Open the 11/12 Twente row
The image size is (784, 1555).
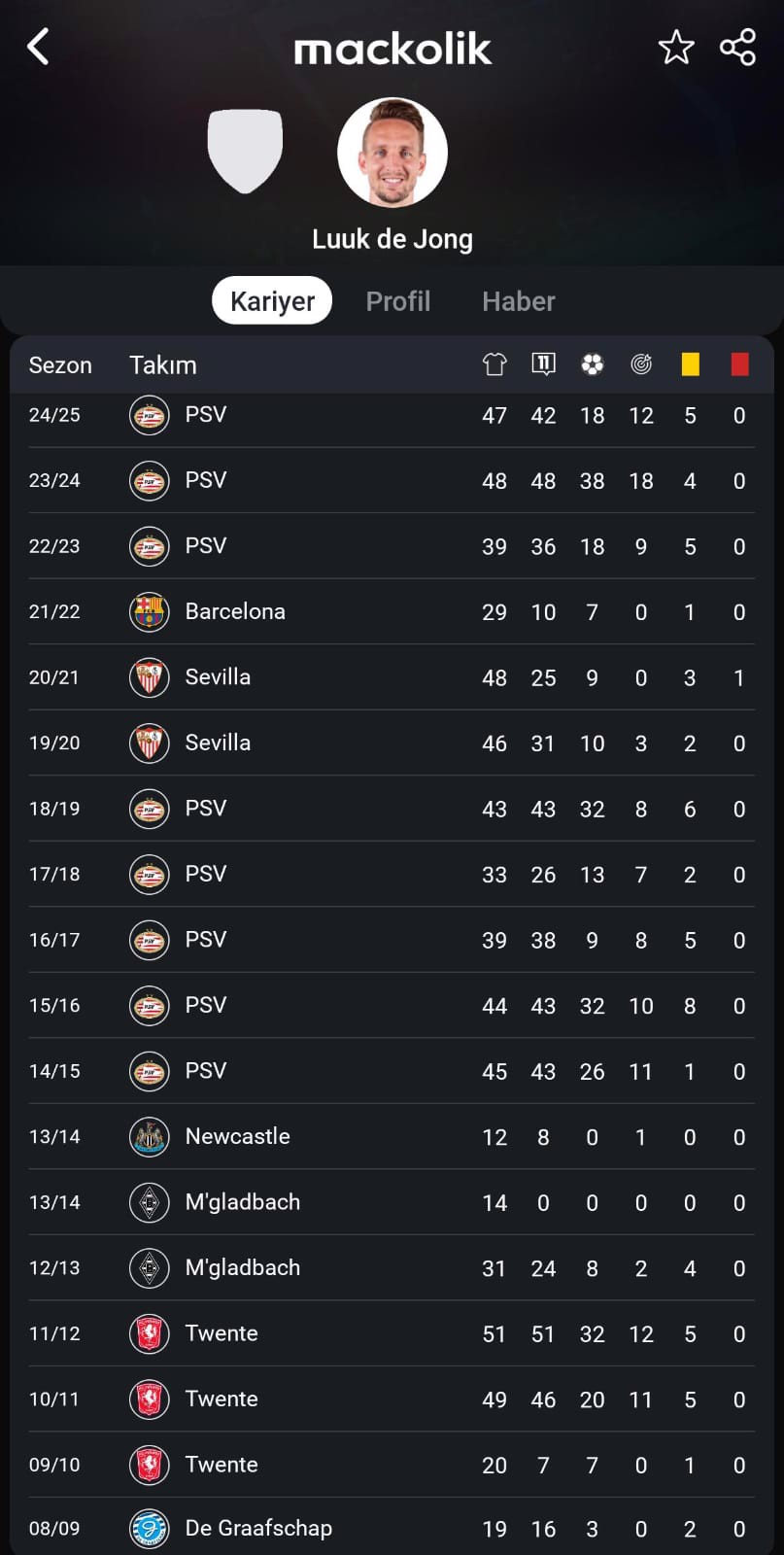click(x=392, y=1333)
